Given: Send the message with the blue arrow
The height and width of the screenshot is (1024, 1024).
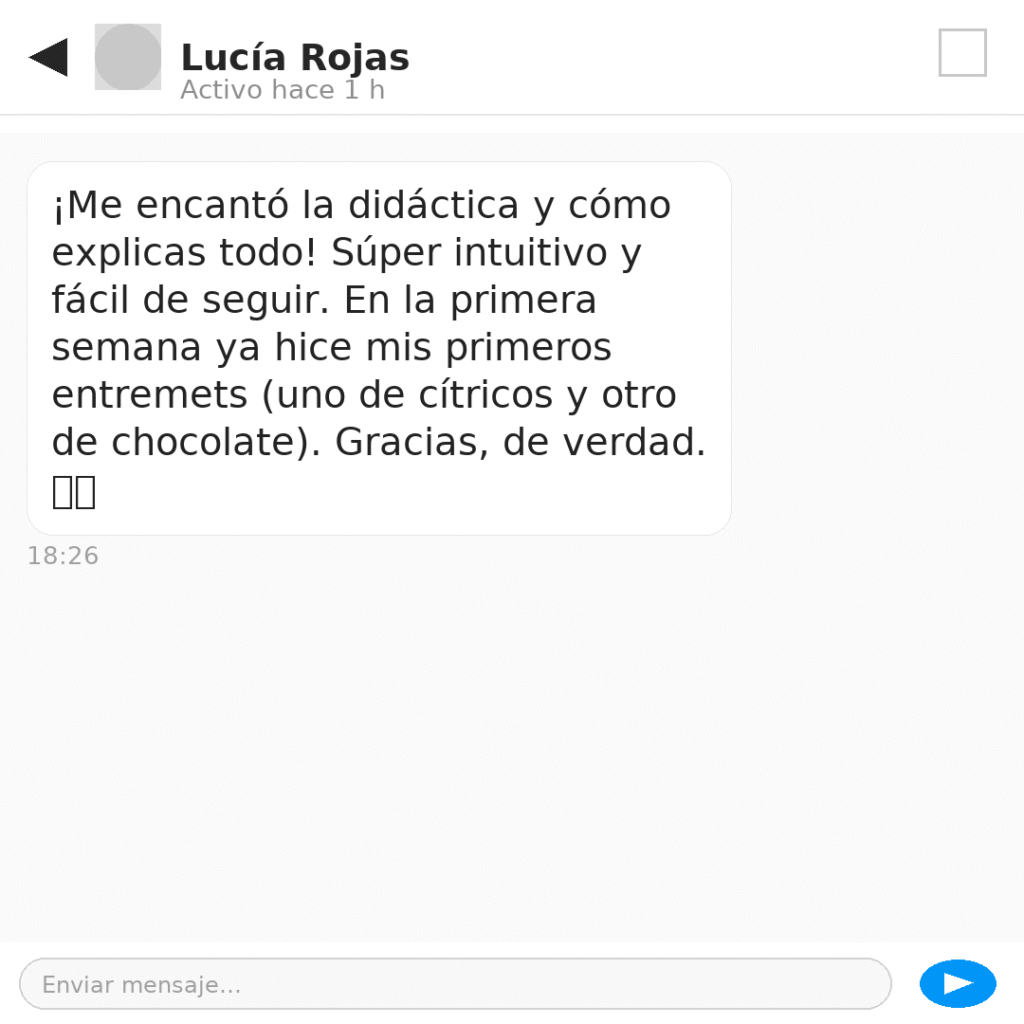Looking at the screenshot, I should tap(957, 984).
